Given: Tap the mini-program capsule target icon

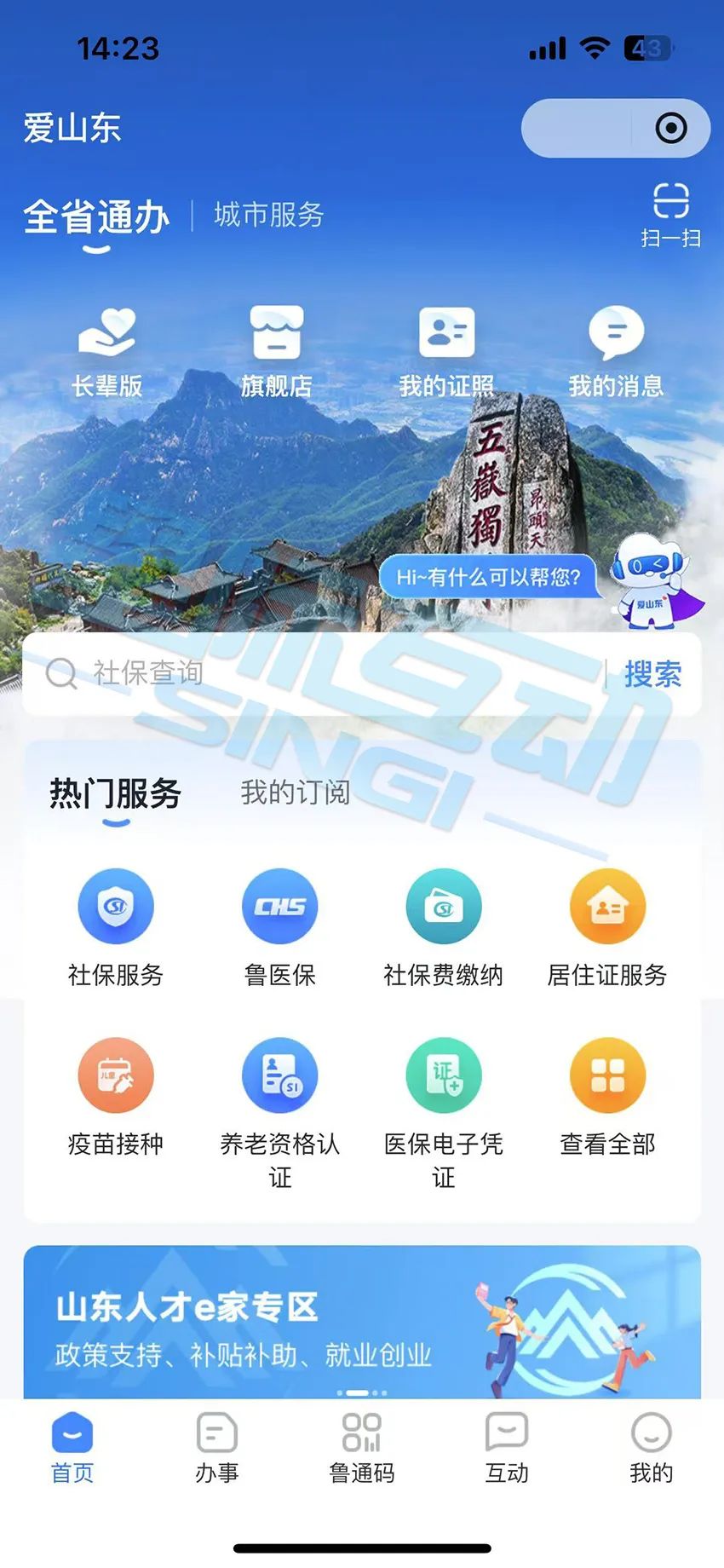Looking at the screenshot, I should (670, 129).
